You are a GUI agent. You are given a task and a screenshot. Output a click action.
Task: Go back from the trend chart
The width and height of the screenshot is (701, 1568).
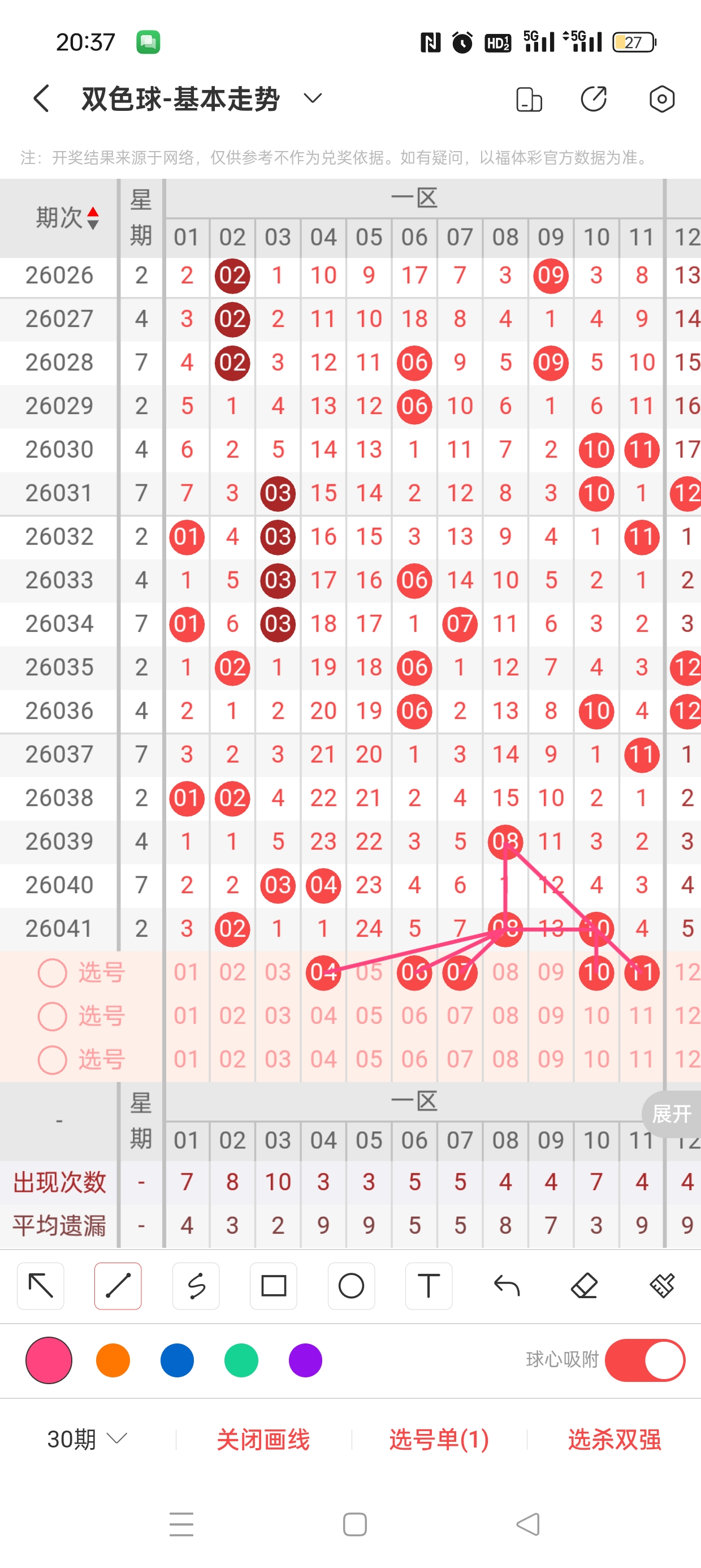point(41,98)
